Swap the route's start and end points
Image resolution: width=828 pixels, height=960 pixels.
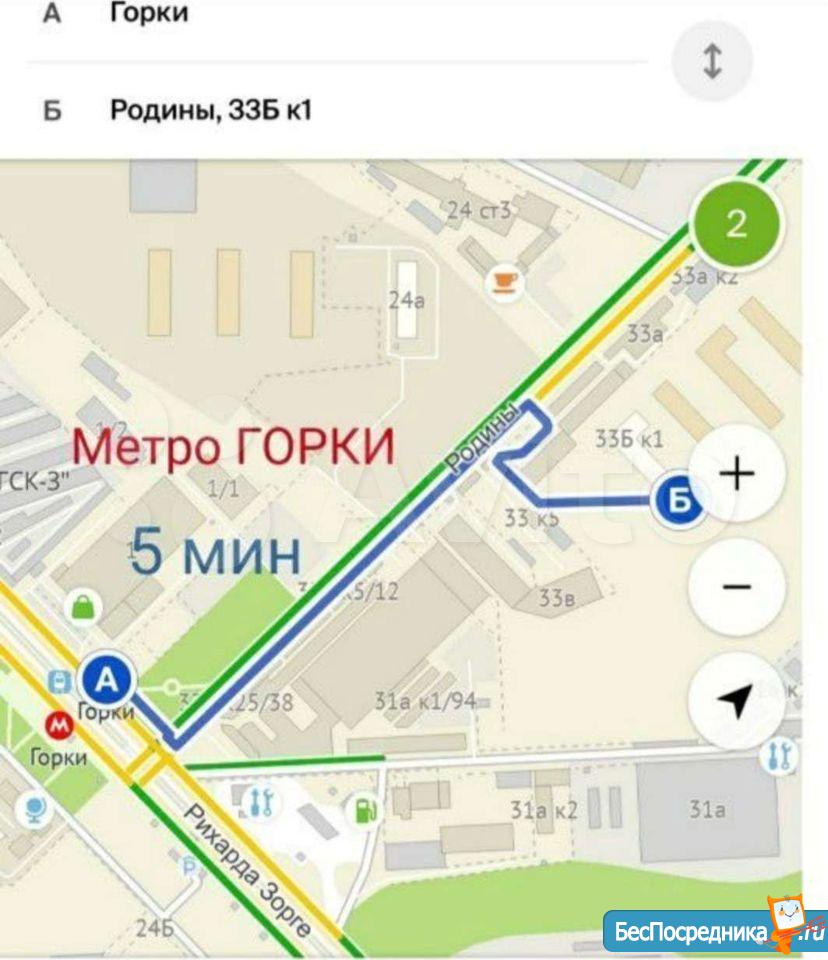pos(711,61)
